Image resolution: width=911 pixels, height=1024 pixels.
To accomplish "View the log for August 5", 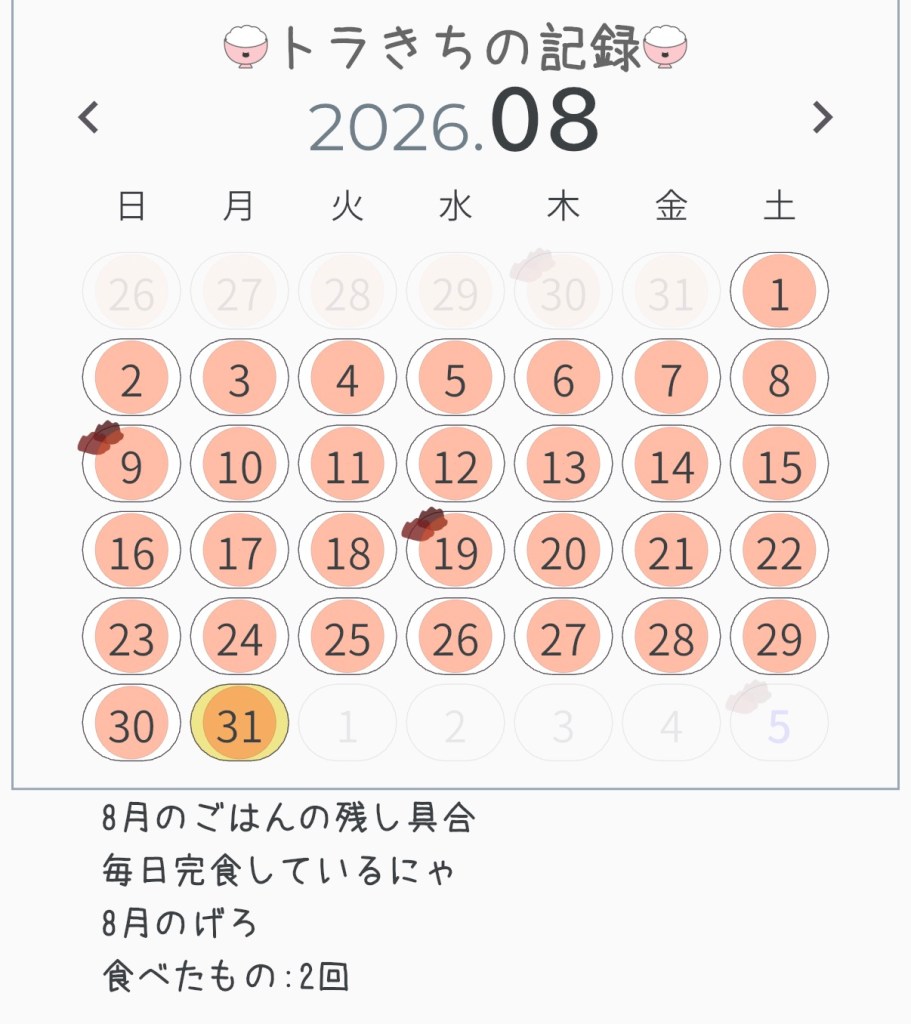I will pos(455,378).
